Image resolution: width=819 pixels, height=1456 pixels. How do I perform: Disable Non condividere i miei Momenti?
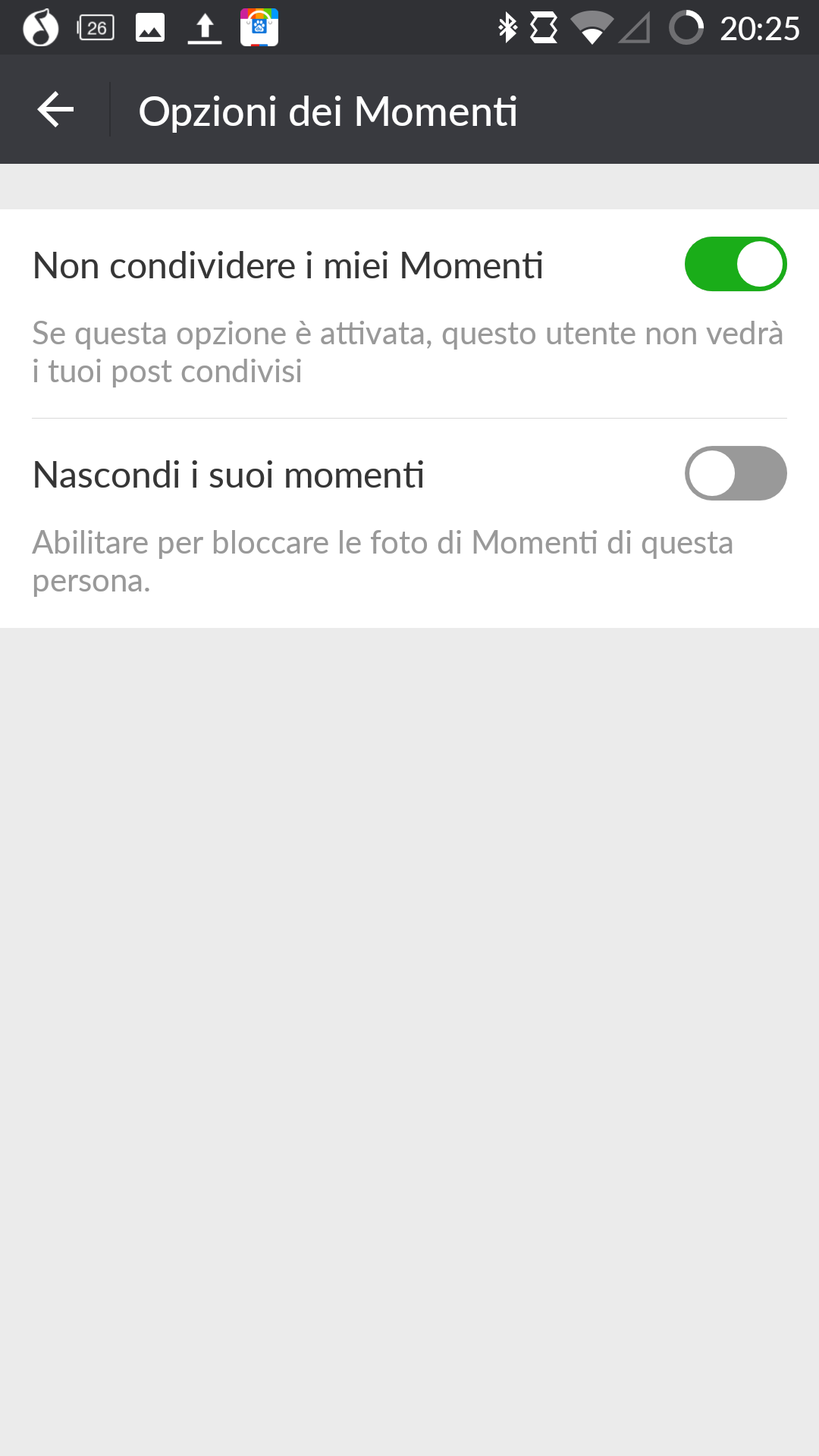click(735, 265)
